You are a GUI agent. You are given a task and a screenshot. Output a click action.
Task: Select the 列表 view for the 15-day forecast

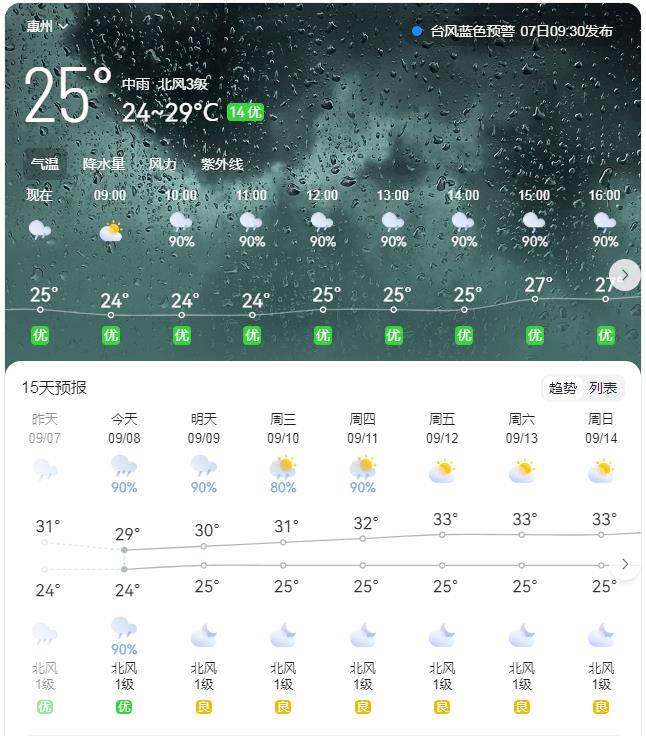(x=603, y=388)
